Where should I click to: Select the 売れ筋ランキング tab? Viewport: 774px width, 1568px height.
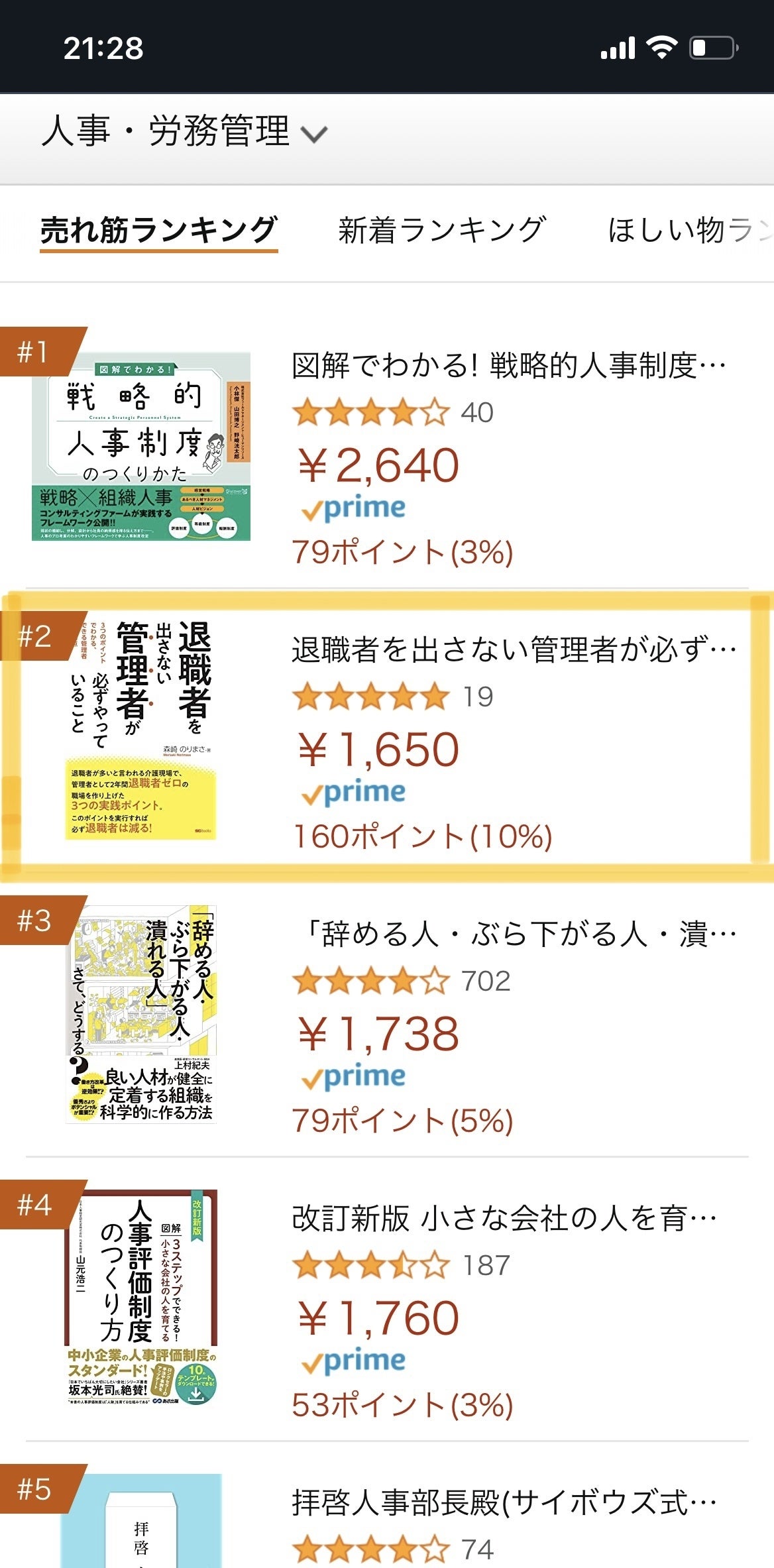click(x=158, y=230)
